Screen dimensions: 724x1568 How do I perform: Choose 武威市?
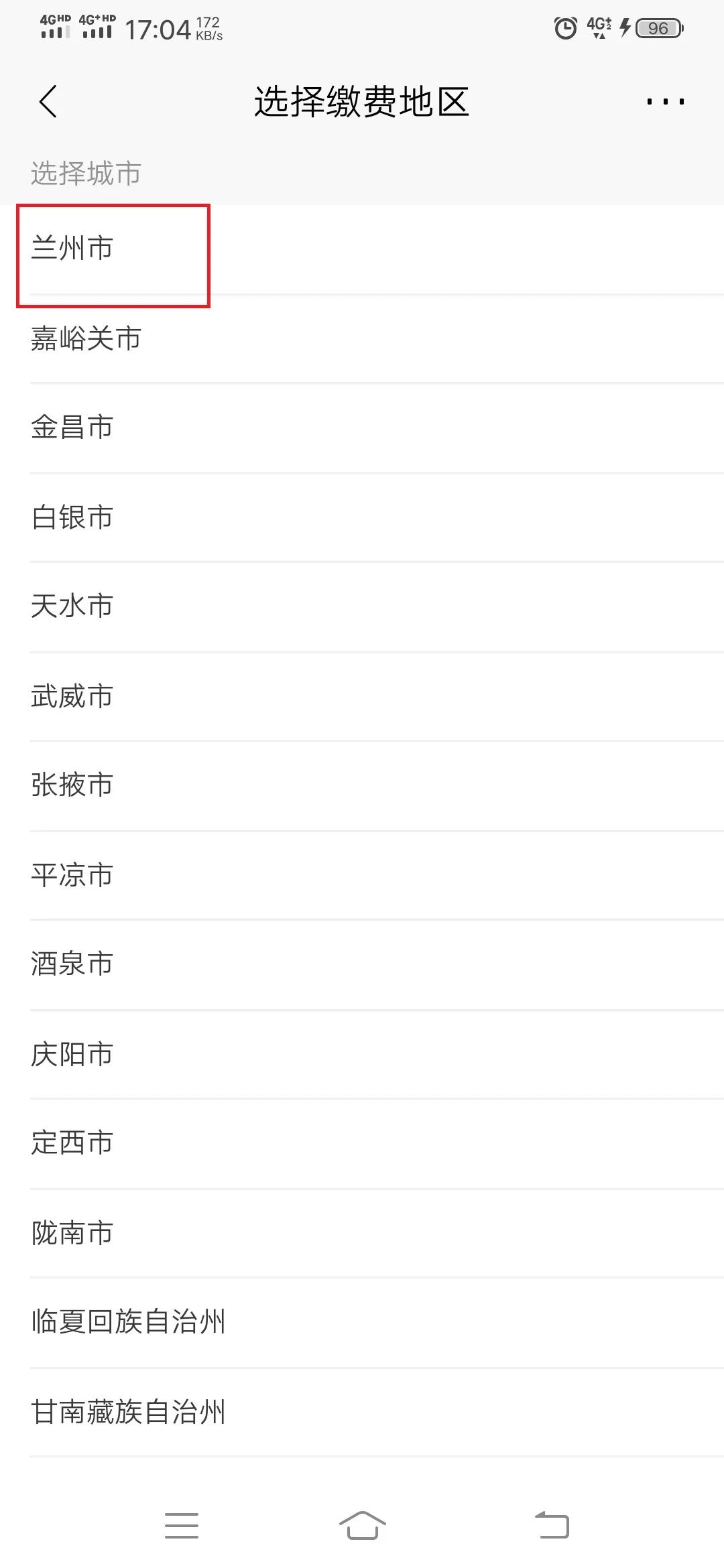(x=362, y=697)
